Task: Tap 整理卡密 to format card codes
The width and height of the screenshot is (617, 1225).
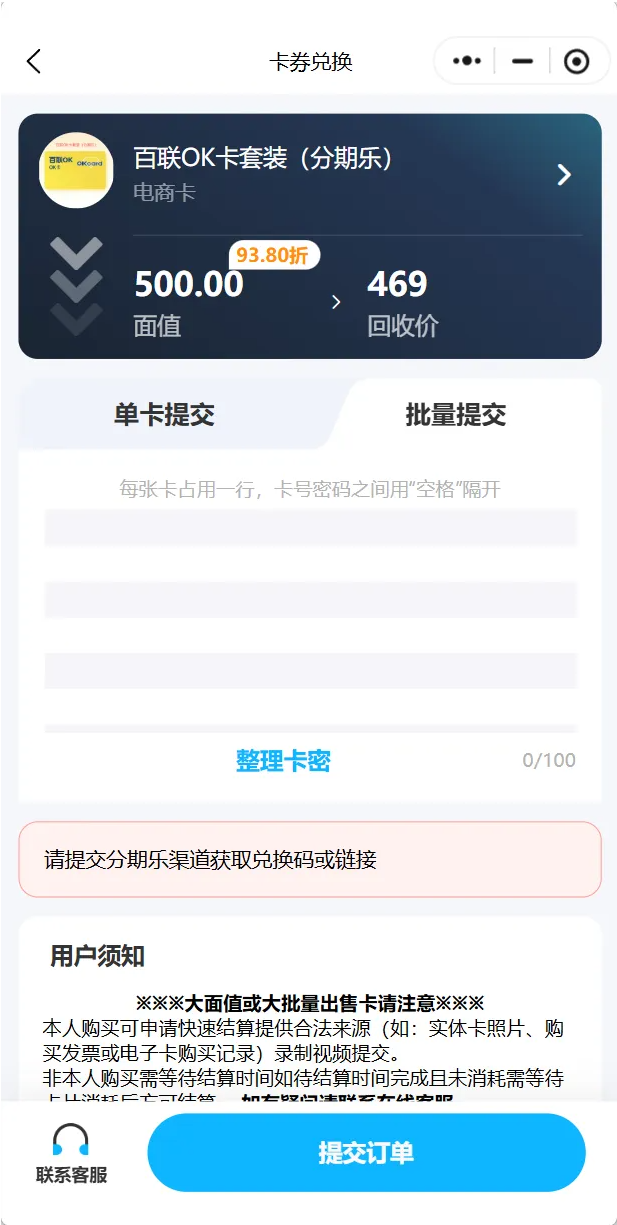Action: point(283,761)
